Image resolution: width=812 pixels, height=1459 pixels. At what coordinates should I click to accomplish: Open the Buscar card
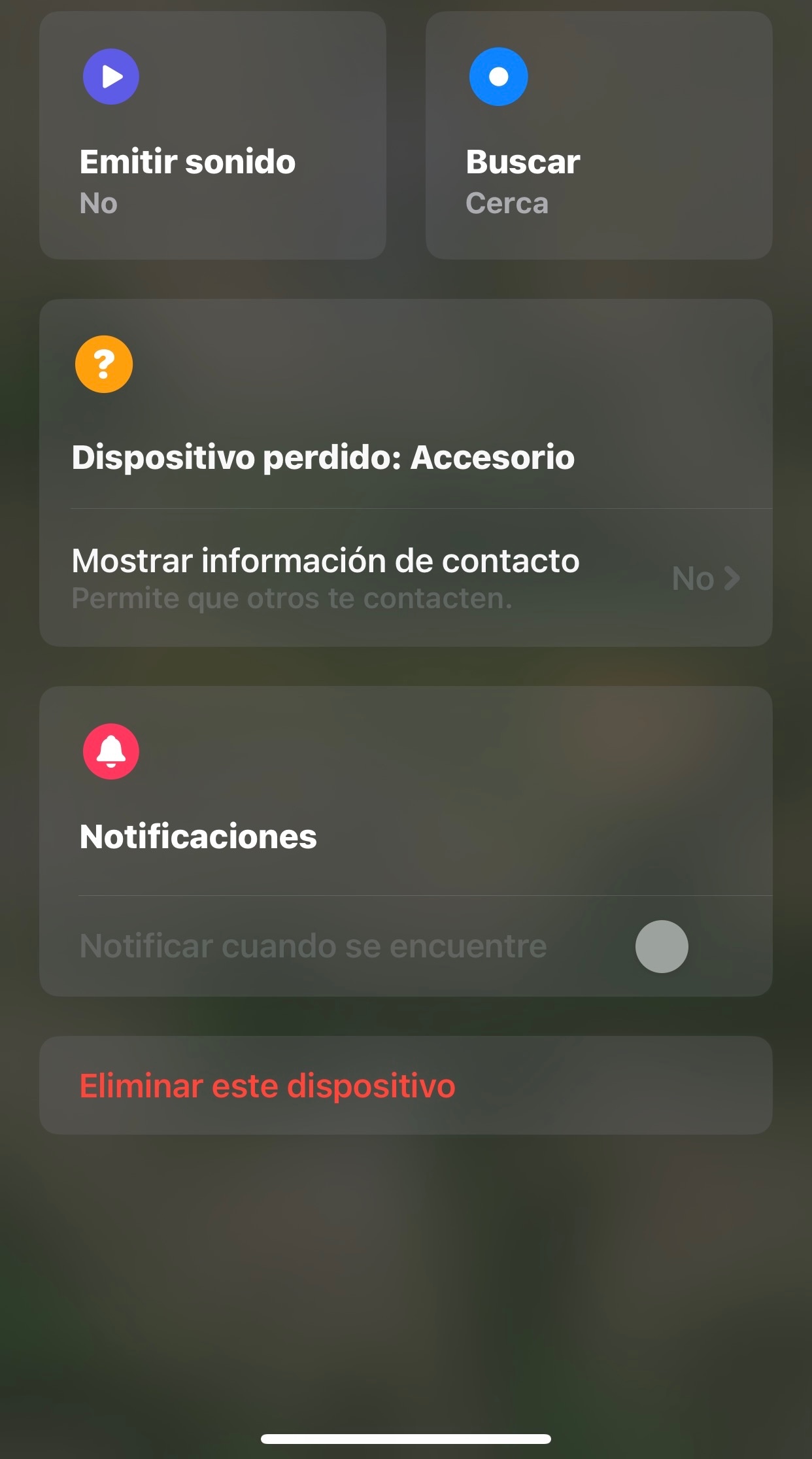(x=599, y=135)
